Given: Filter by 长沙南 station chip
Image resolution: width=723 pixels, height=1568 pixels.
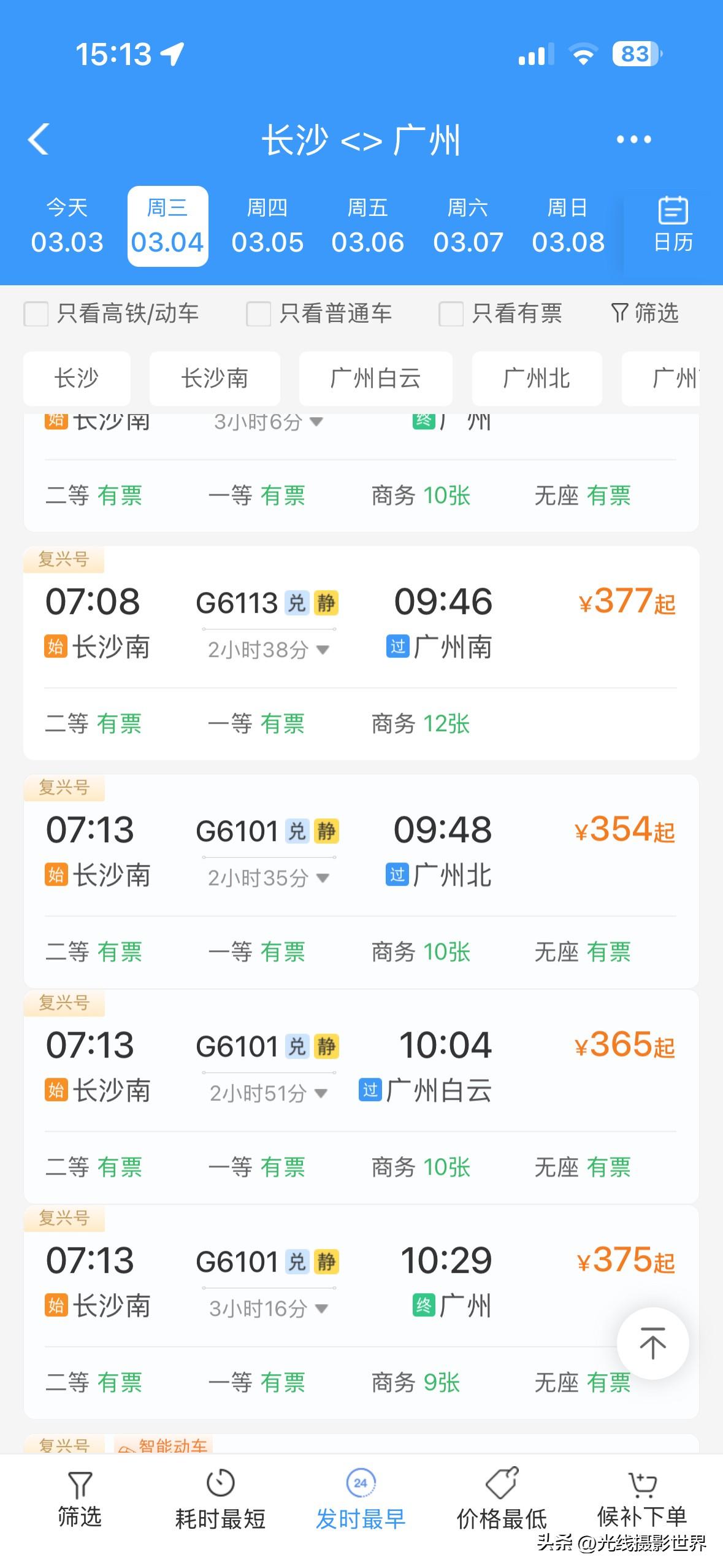Looking at the screenshot, I should tap(215, 379).
